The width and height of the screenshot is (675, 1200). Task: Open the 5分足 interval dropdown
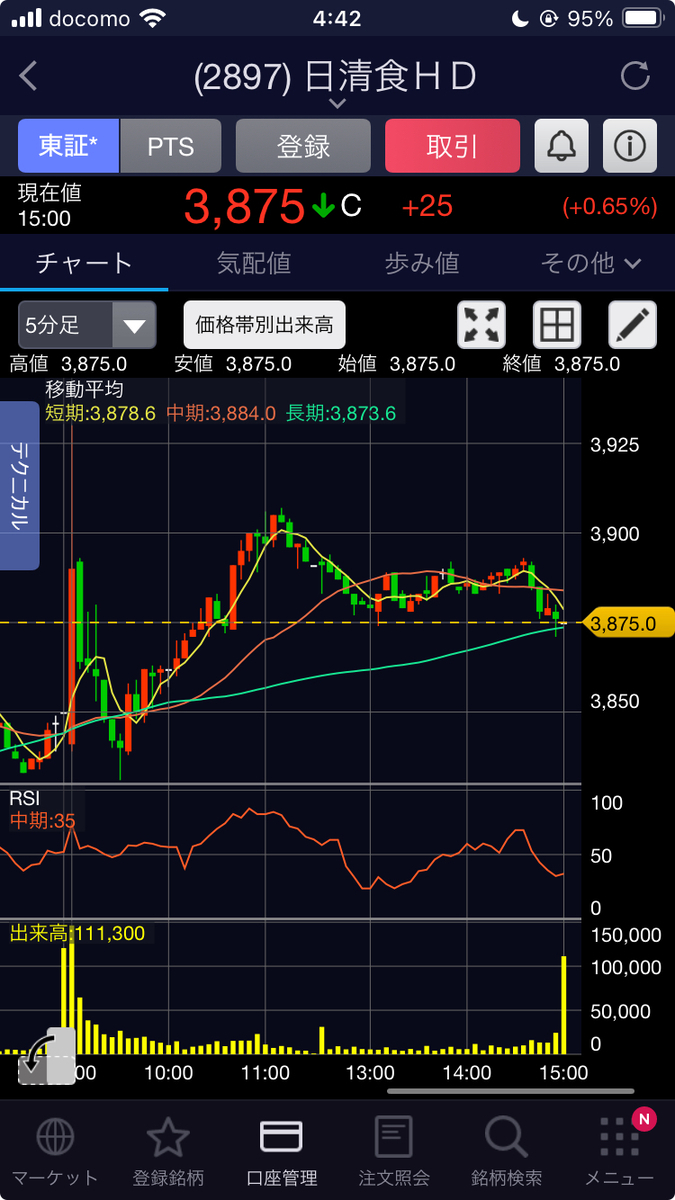87,325
